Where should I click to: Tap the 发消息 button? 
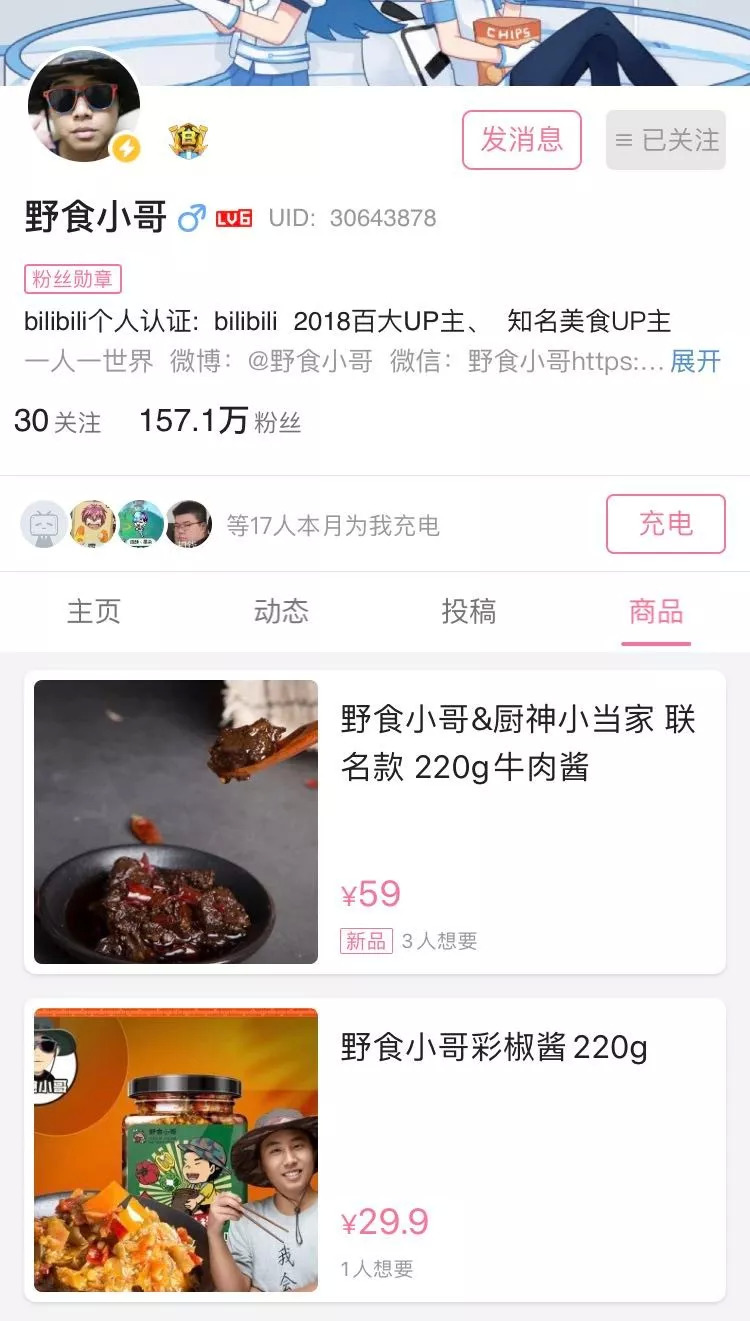[521, 140]
